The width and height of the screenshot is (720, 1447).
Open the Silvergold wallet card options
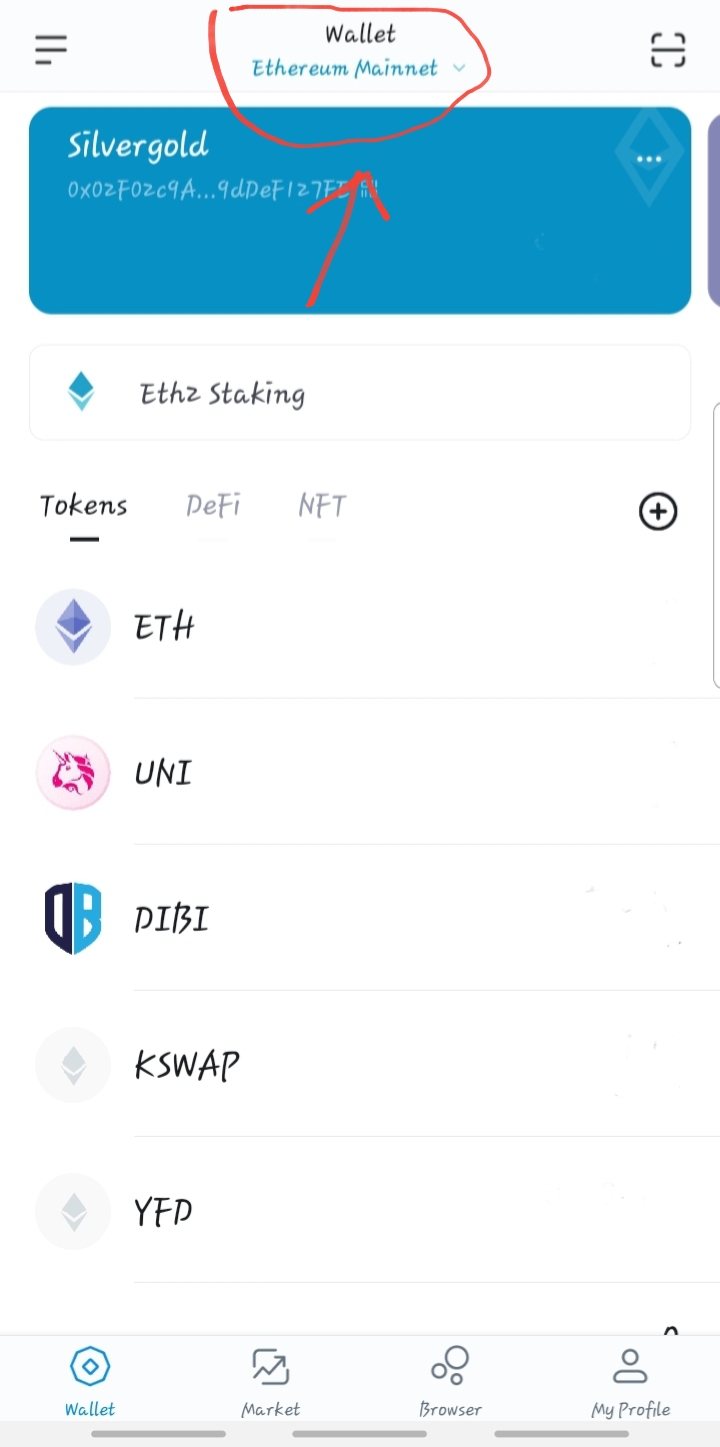click(649, 160)
